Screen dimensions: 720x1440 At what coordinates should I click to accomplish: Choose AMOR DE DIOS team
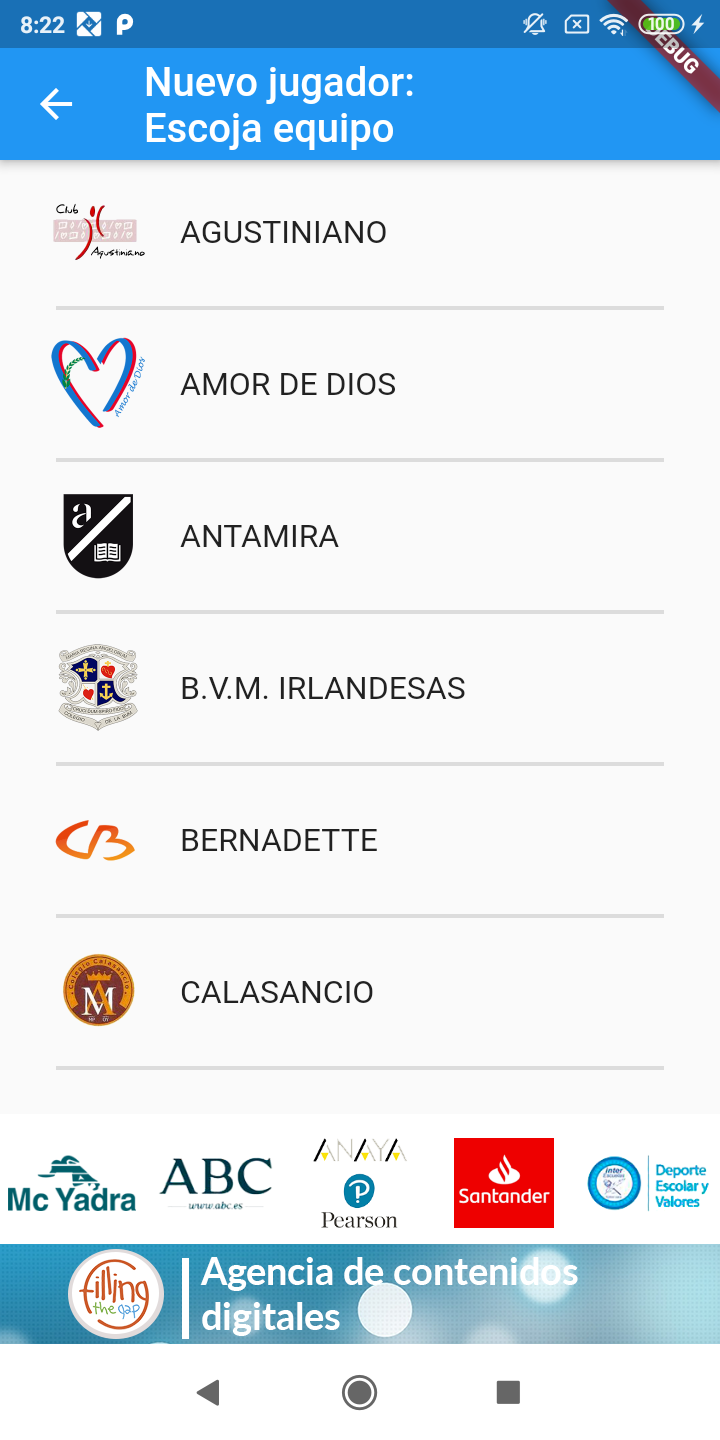coord(288,384)
